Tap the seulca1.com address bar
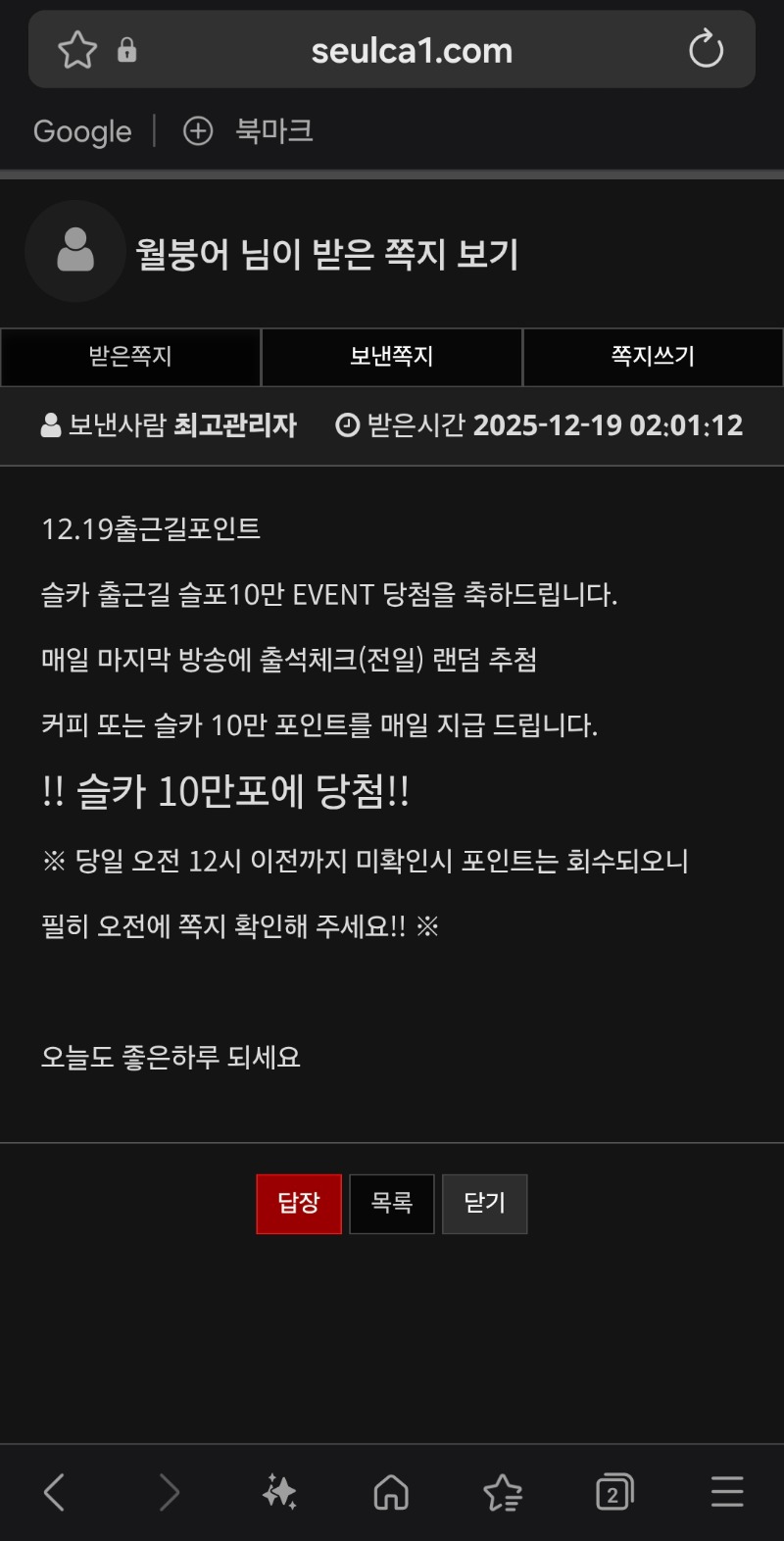 coord(412,50)
